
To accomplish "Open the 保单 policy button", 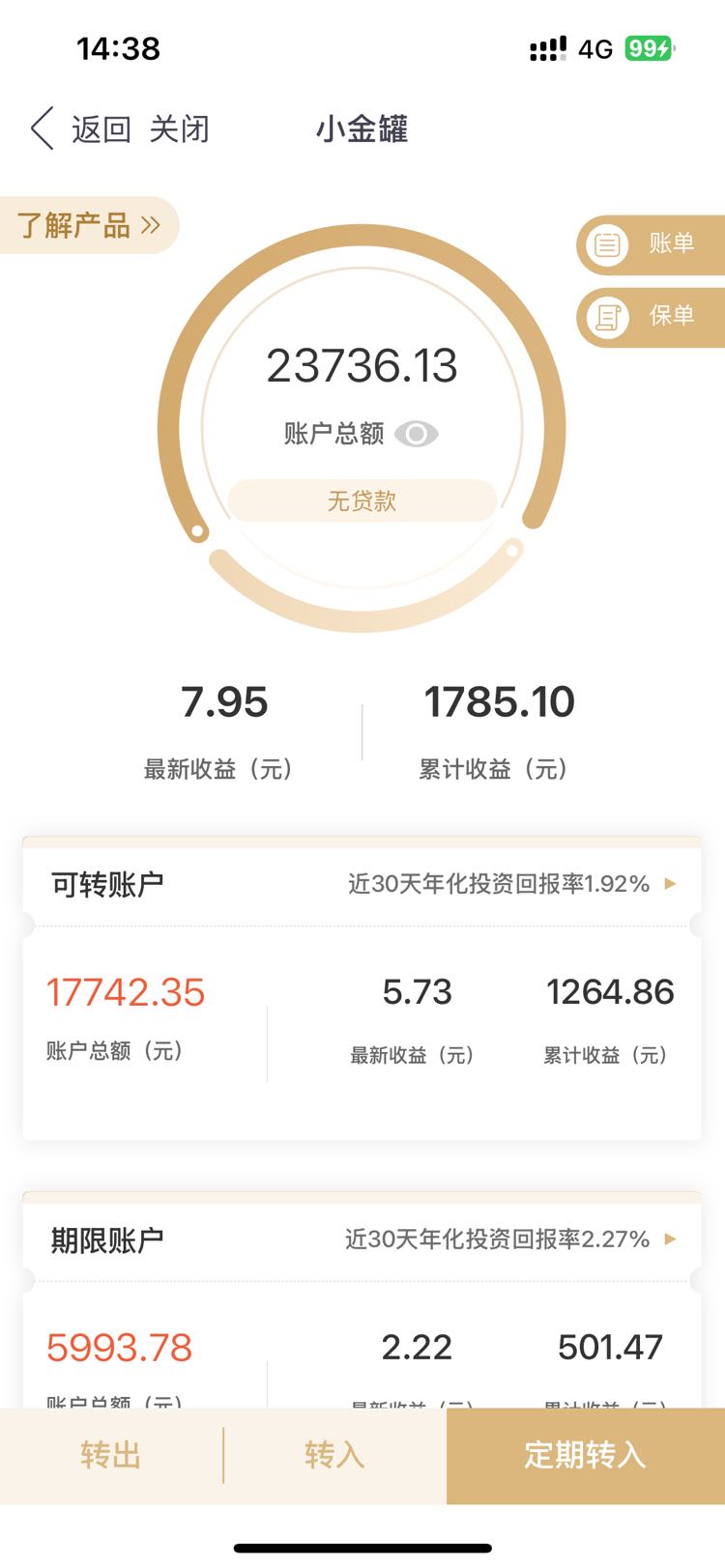I will (651, 316).
